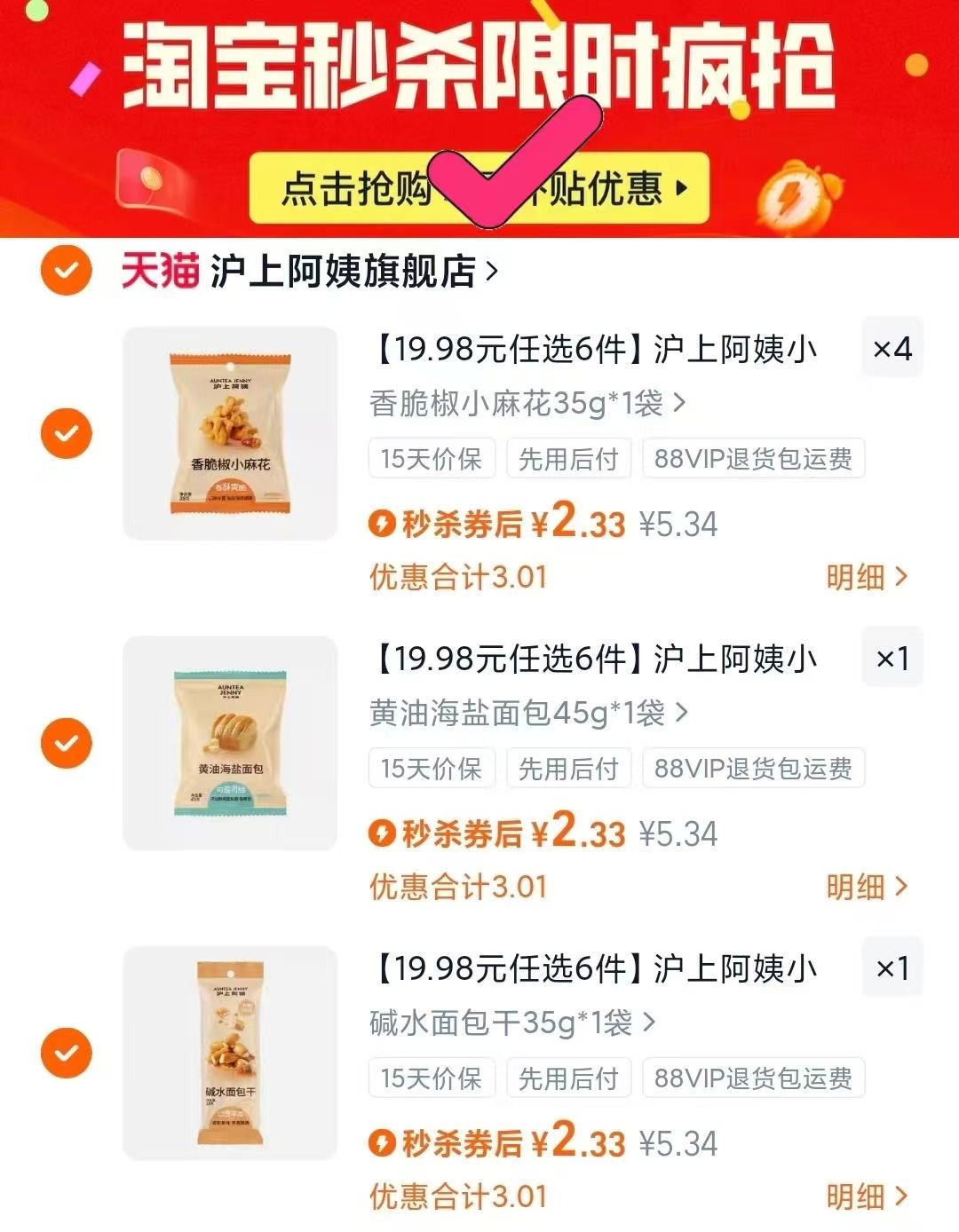Select the 香脆椒小麻花 item checkbox
This screenshot has width=959, height=1232.
click(66, 435)
